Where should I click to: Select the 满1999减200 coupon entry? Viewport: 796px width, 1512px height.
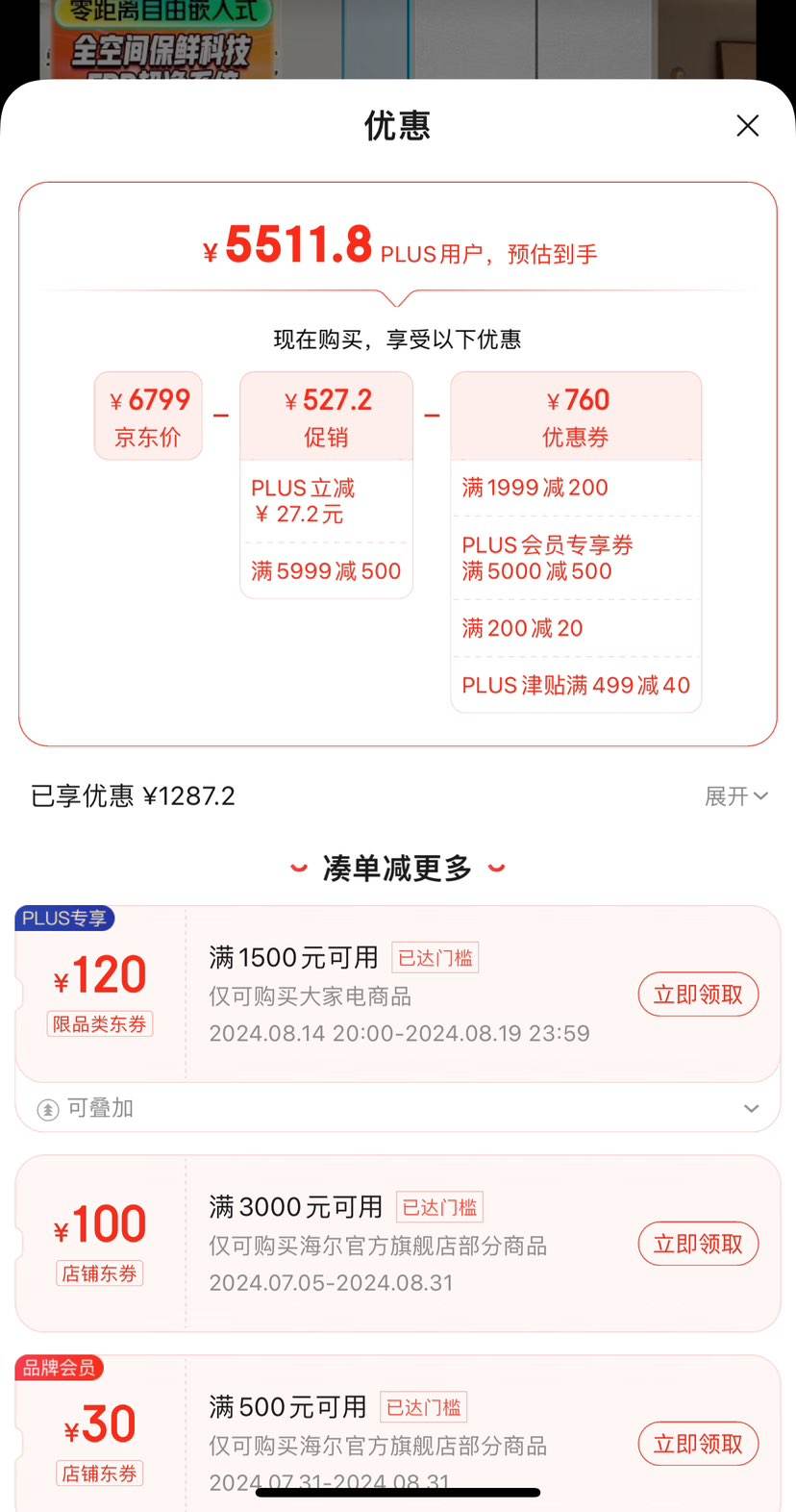[x=535, y=488]
